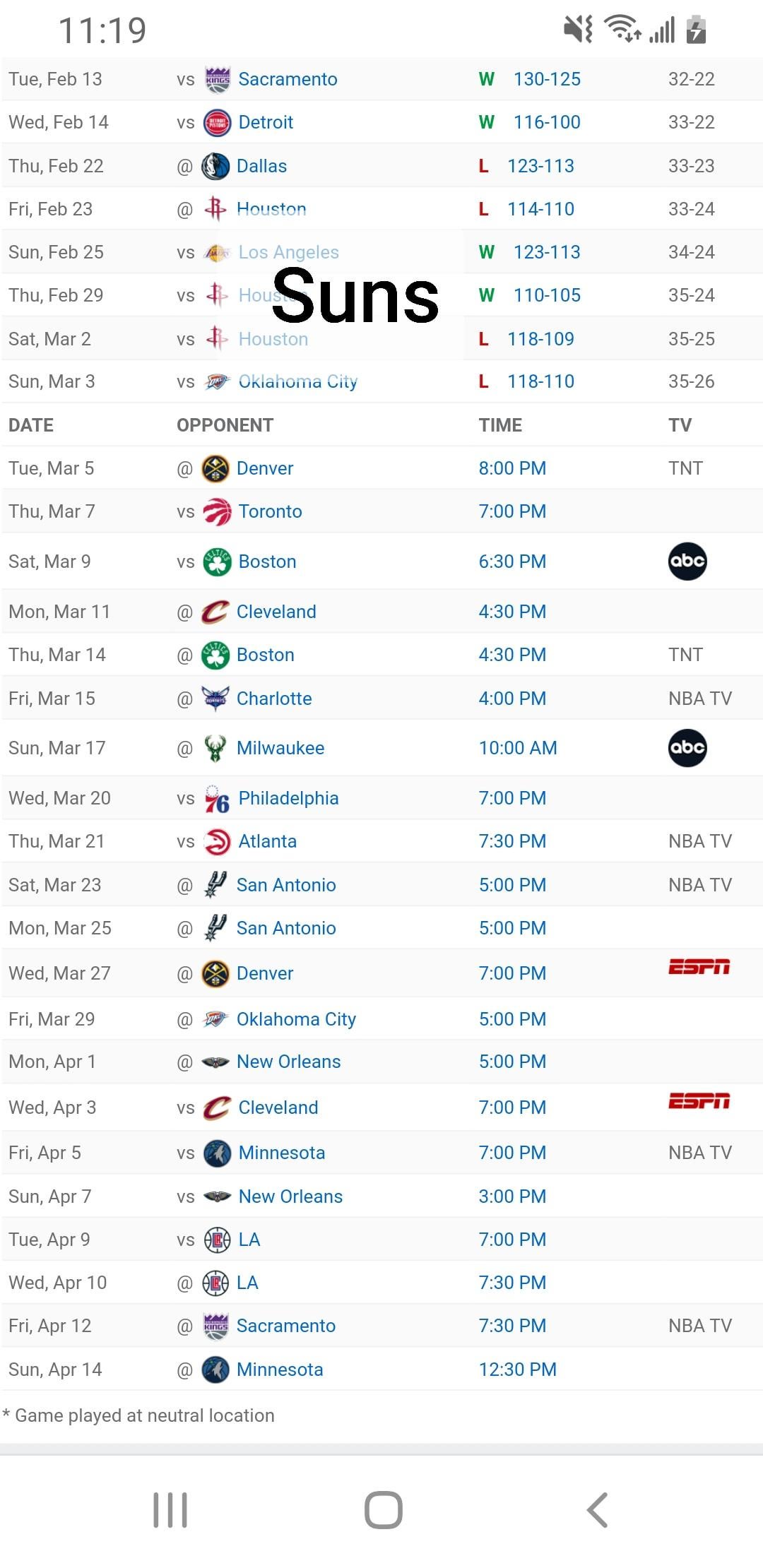Open the 118-110 result versus Oklahoma City

540,381
